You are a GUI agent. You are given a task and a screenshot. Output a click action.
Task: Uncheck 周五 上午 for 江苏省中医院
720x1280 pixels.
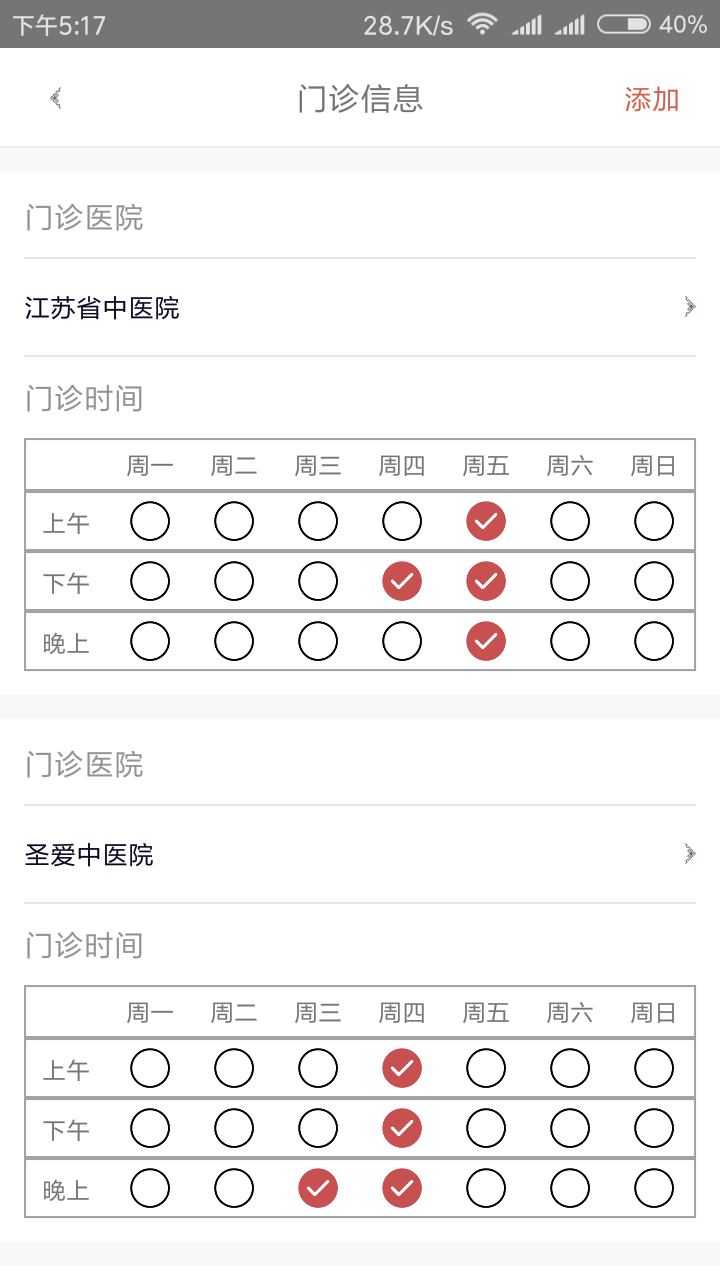click(x=485, y=521)
